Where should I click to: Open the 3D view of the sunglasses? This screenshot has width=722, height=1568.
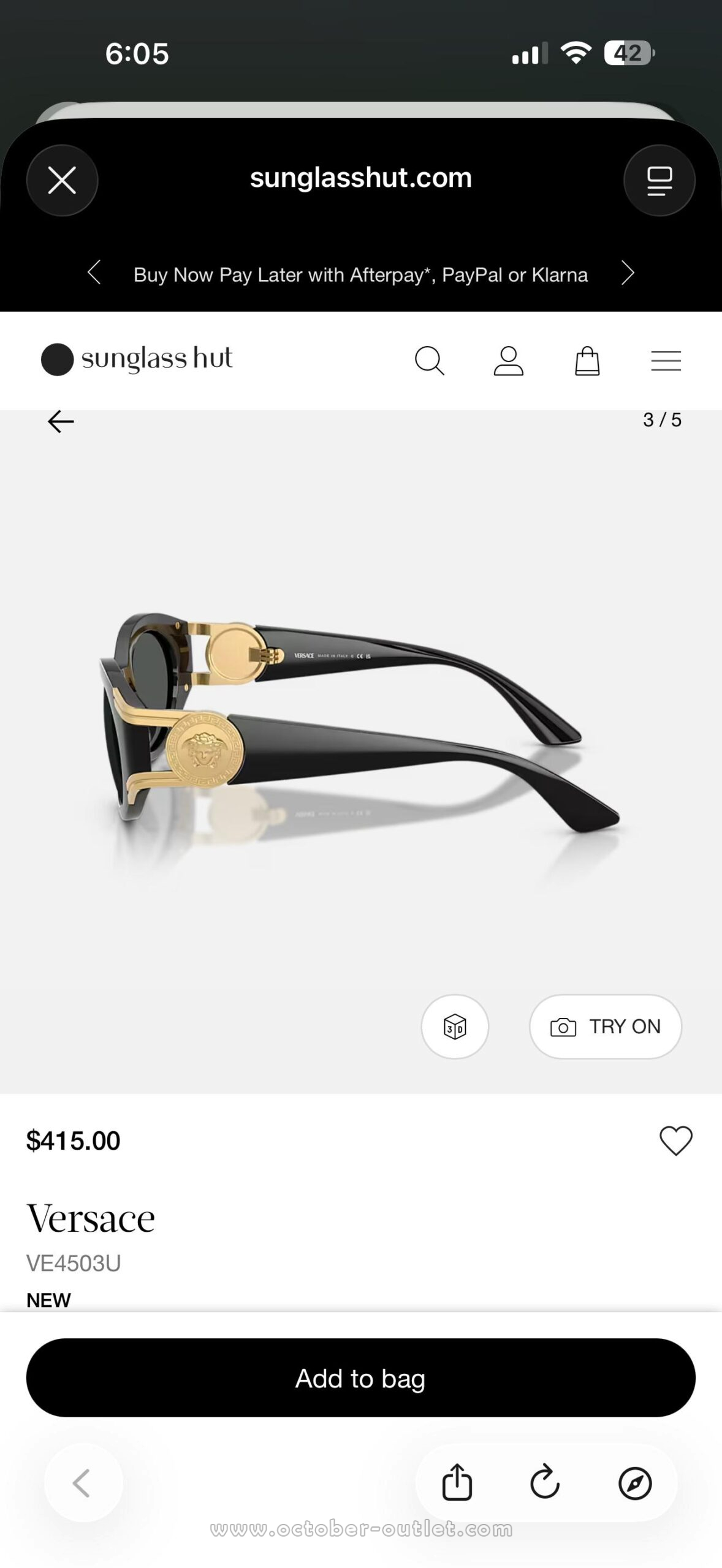point(455,1027)
